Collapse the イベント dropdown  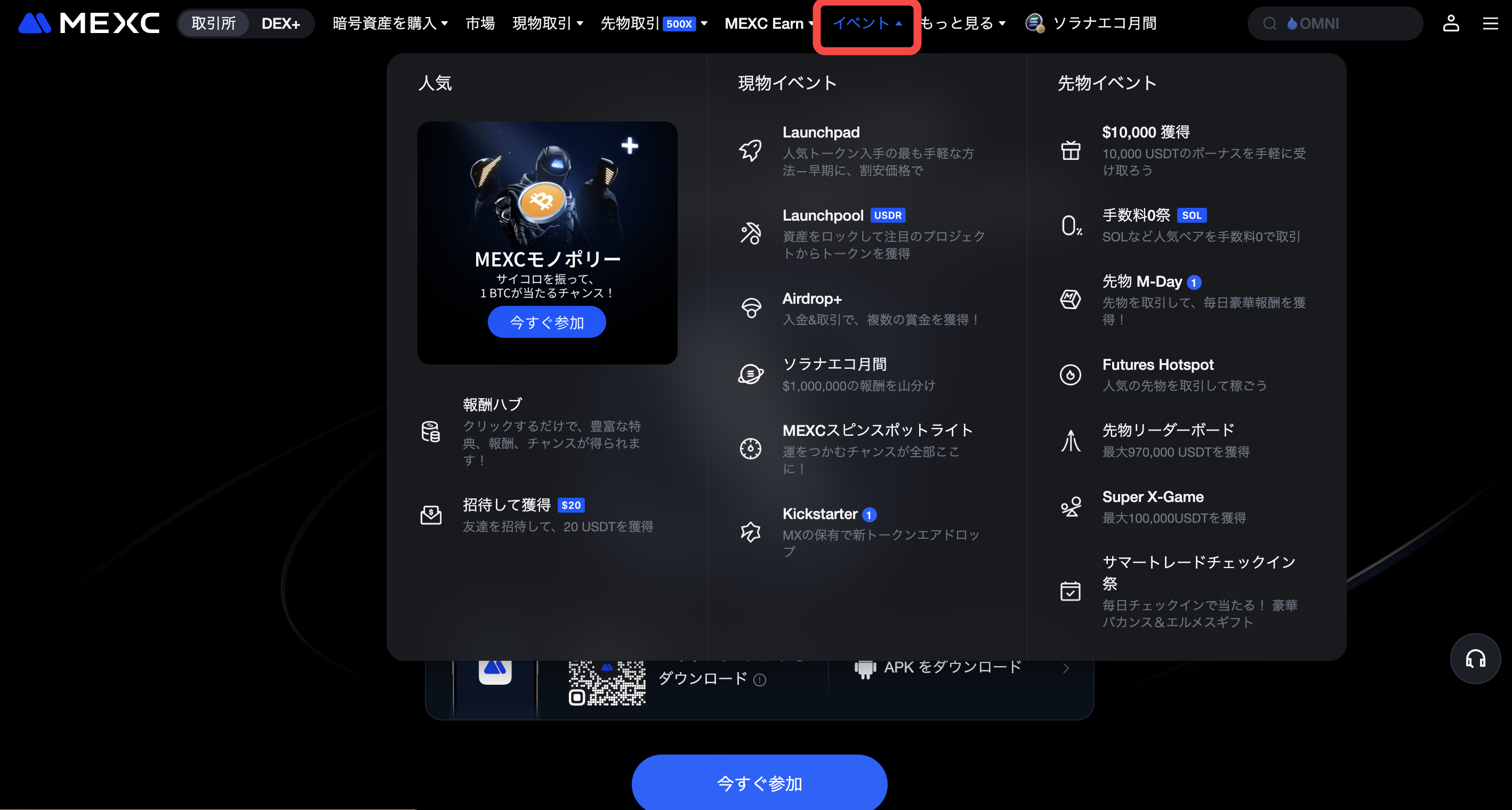866,23
